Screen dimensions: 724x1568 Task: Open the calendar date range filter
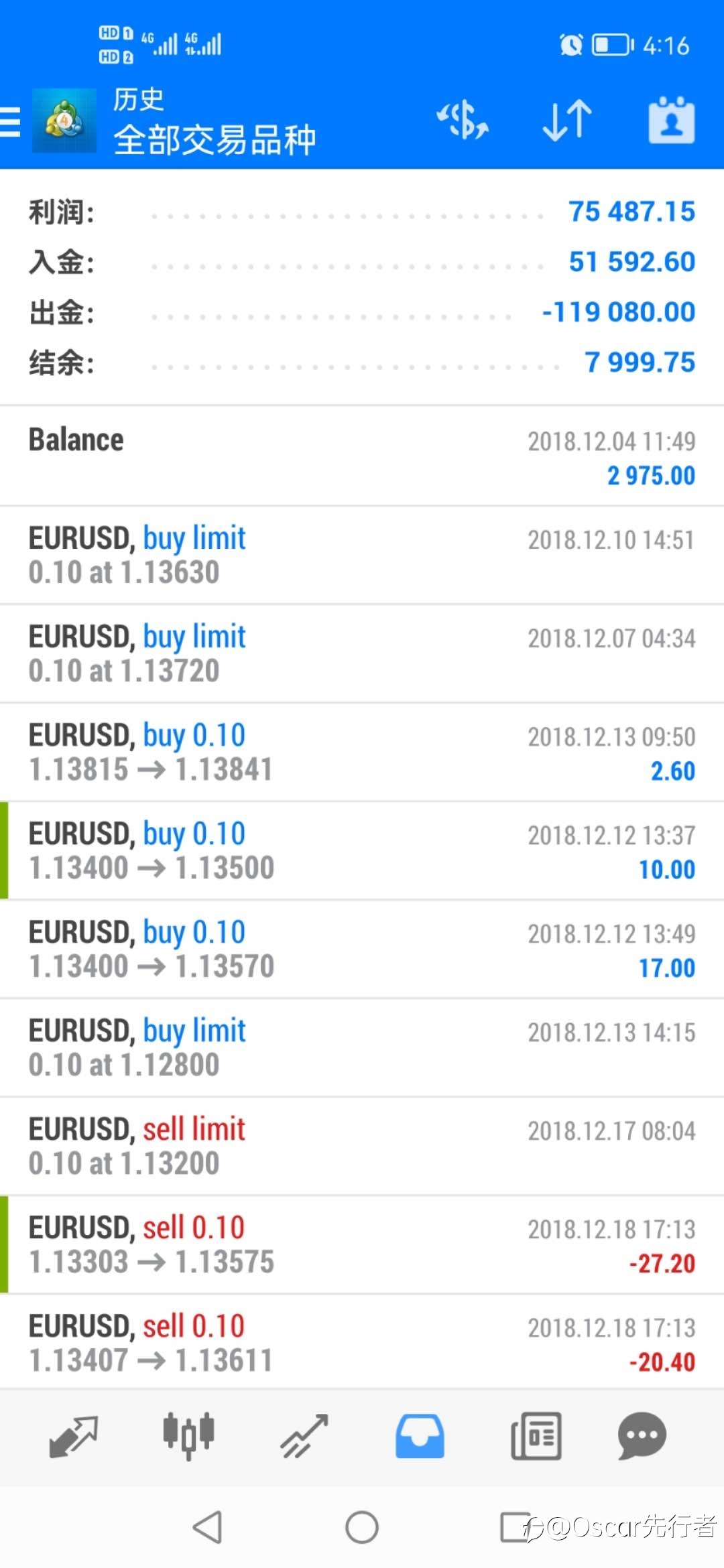[x=672, y=121]
